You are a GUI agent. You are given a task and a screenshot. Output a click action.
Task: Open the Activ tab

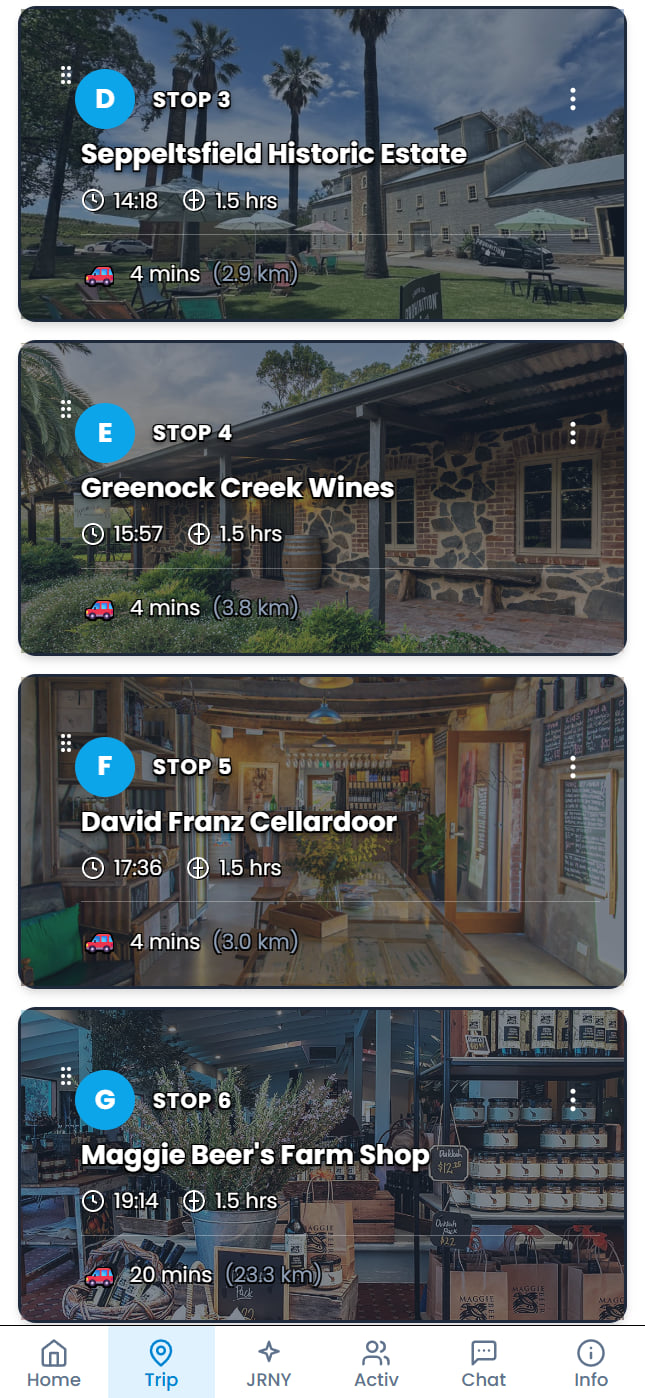[376, 1363]
